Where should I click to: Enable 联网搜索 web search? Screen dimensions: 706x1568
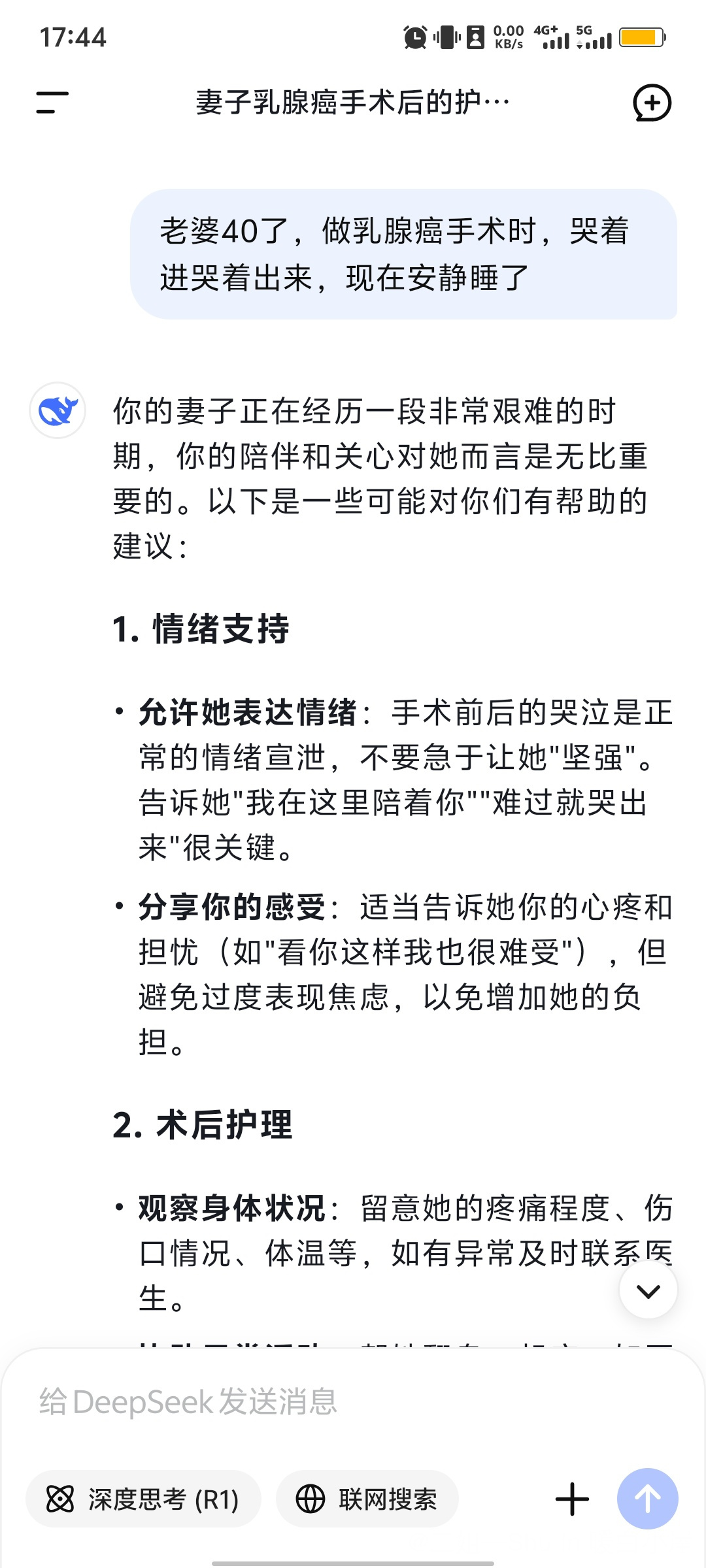[367, 1499]
